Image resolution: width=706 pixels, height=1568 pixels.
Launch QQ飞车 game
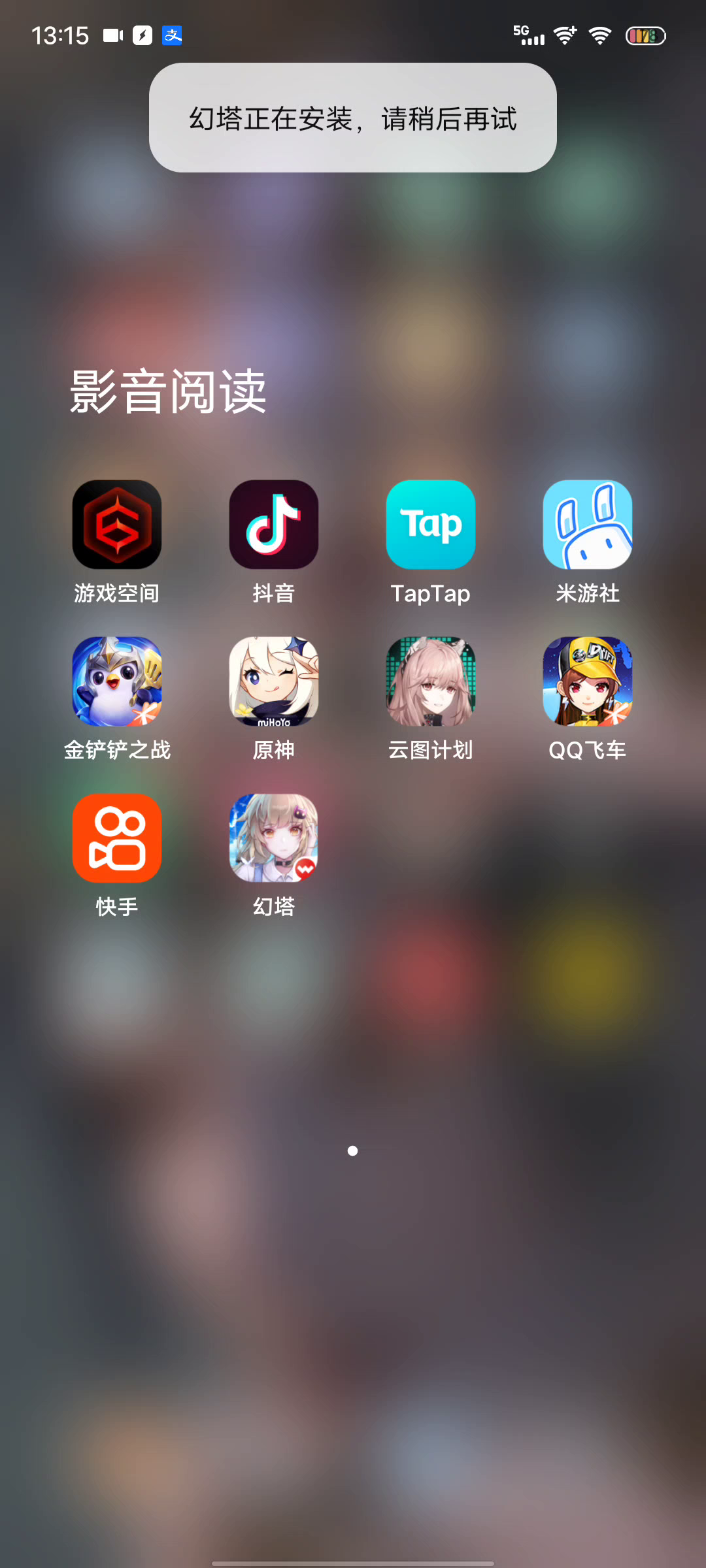pos(588,681)
